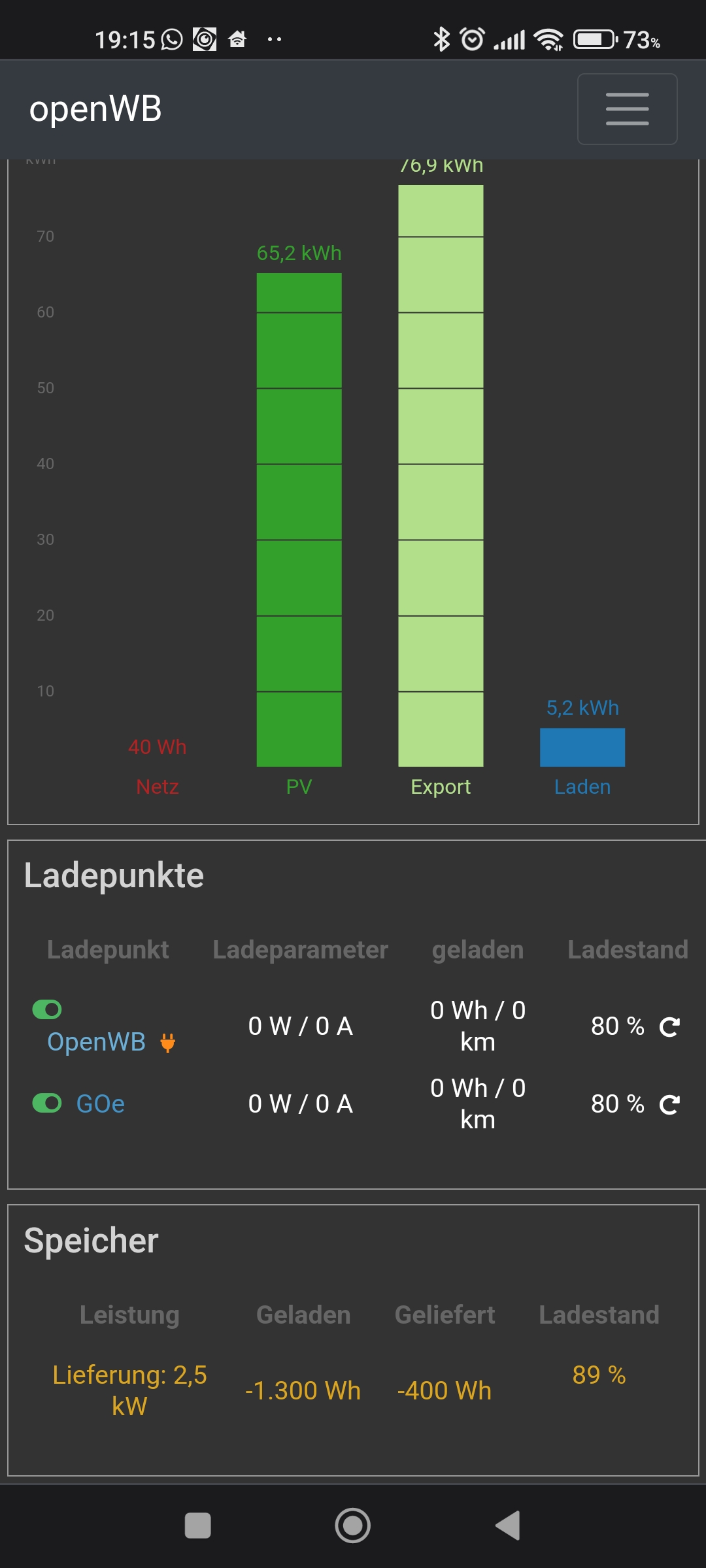Refresh state of charge for OpenWB
The height and width of the screenshot is (1568, 706).
pyautogui.click(x=669, y=1027)
